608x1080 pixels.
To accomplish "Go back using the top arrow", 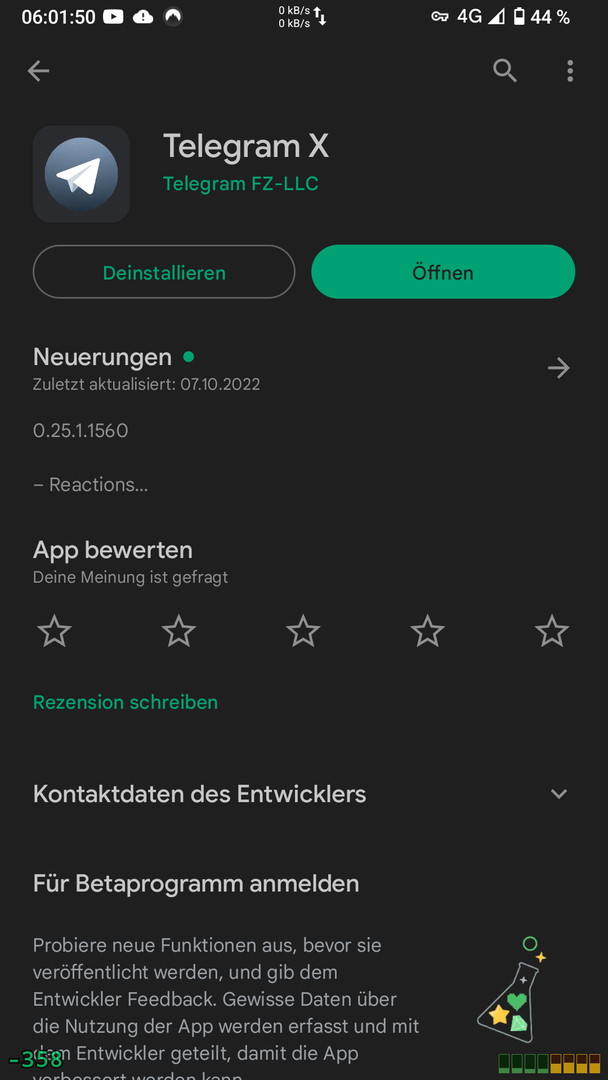I will pos(38,71).
